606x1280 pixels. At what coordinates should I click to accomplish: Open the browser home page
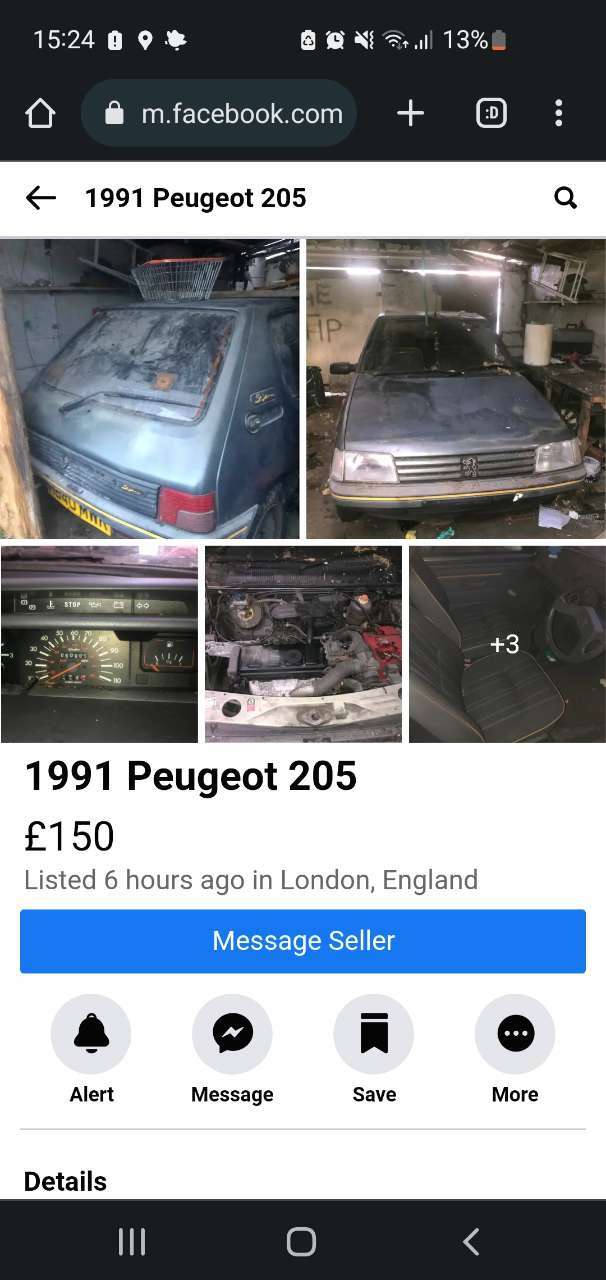[x=40, y=114]
